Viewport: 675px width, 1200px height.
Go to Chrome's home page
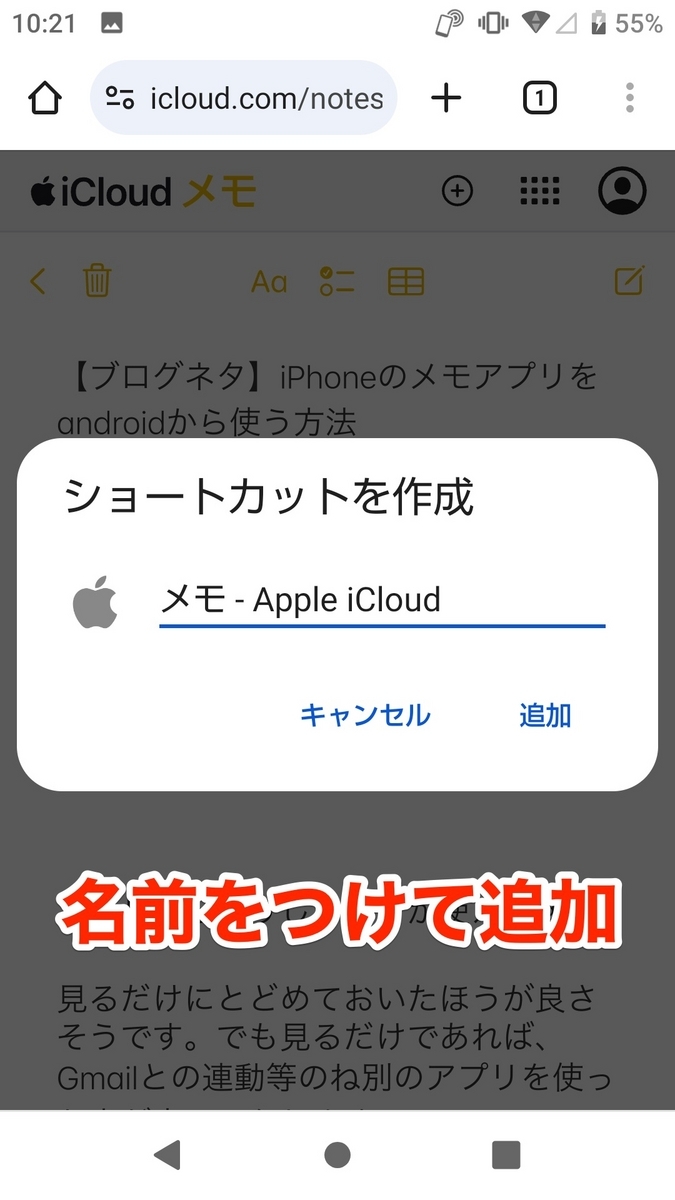pos(45,98)
